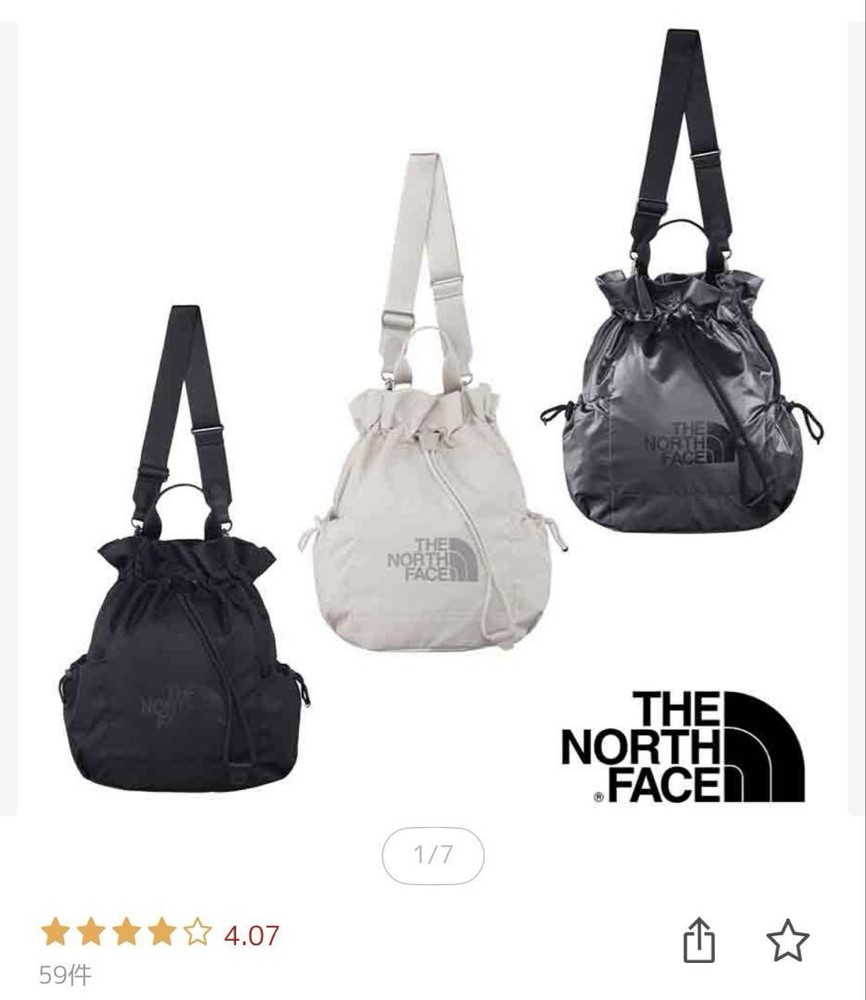Viewport: 866px width, 1000px height.
Task: Add this product to favorites
Action: [x=787, y=939]
